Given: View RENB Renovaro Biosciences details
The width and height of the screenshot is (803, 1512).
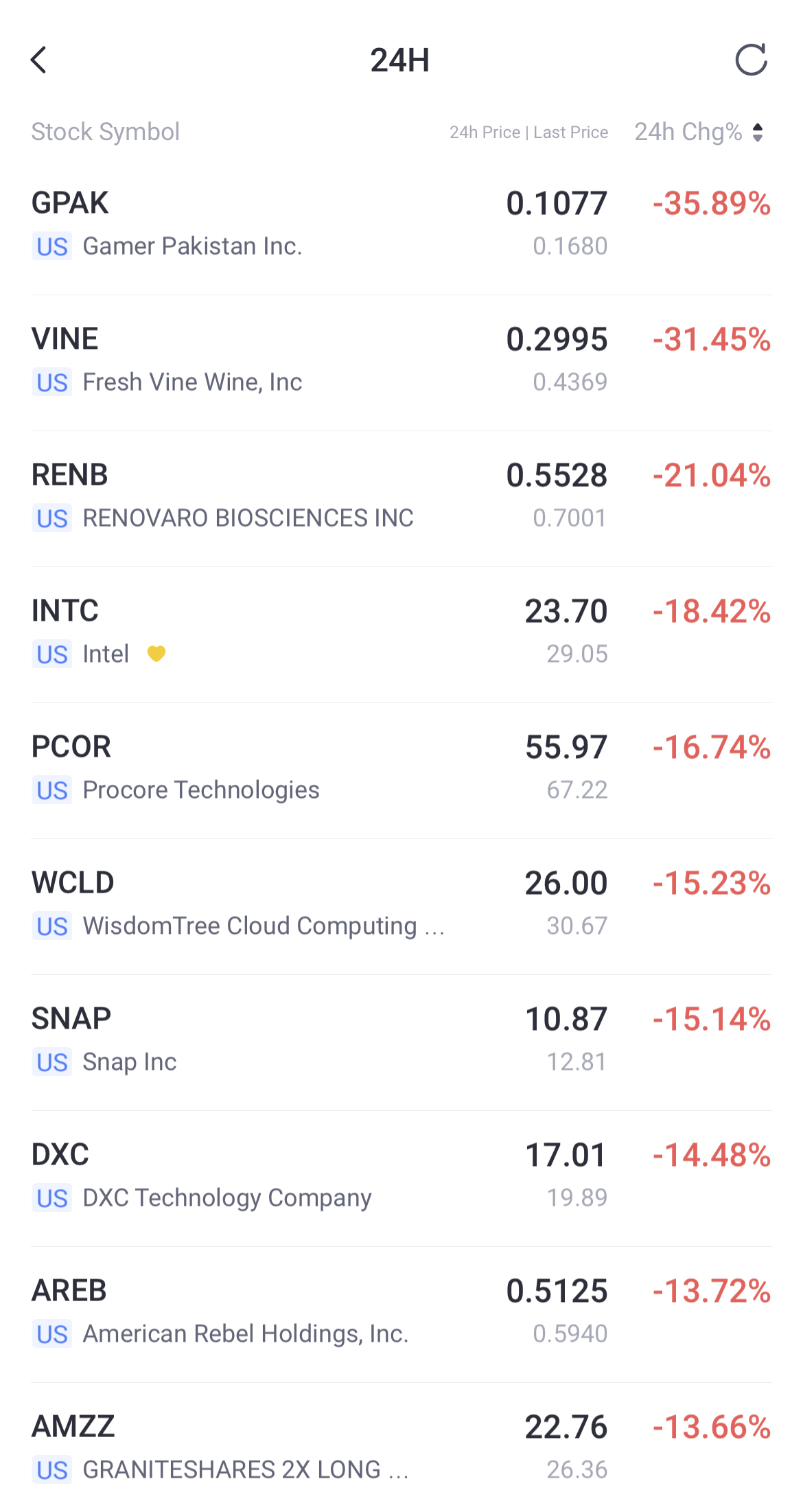Looking at the screenshot, I should tap(401, 496).
